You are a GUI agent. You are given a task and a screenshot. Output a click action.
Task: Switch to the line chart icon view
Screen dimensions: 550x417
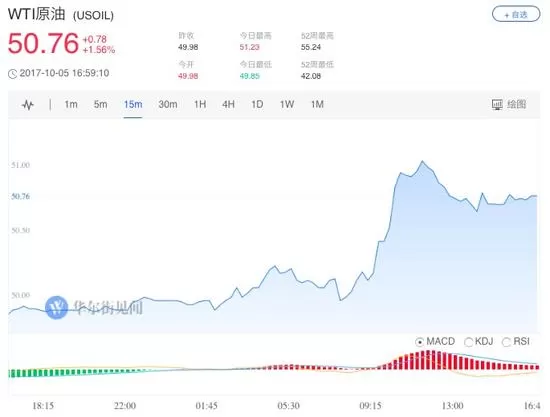[x=28, y=105]
